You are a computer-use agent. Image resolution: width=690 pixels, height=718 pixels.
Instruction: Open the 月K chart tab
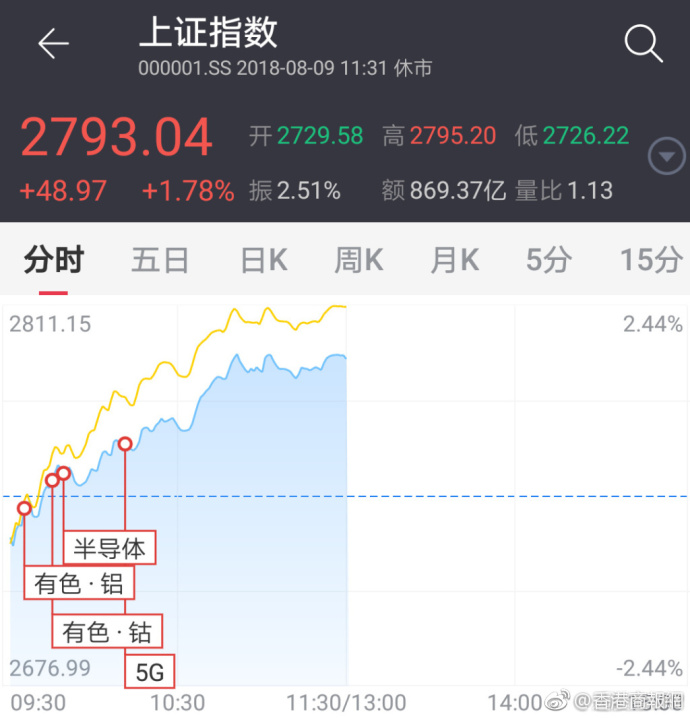point(455,261)
